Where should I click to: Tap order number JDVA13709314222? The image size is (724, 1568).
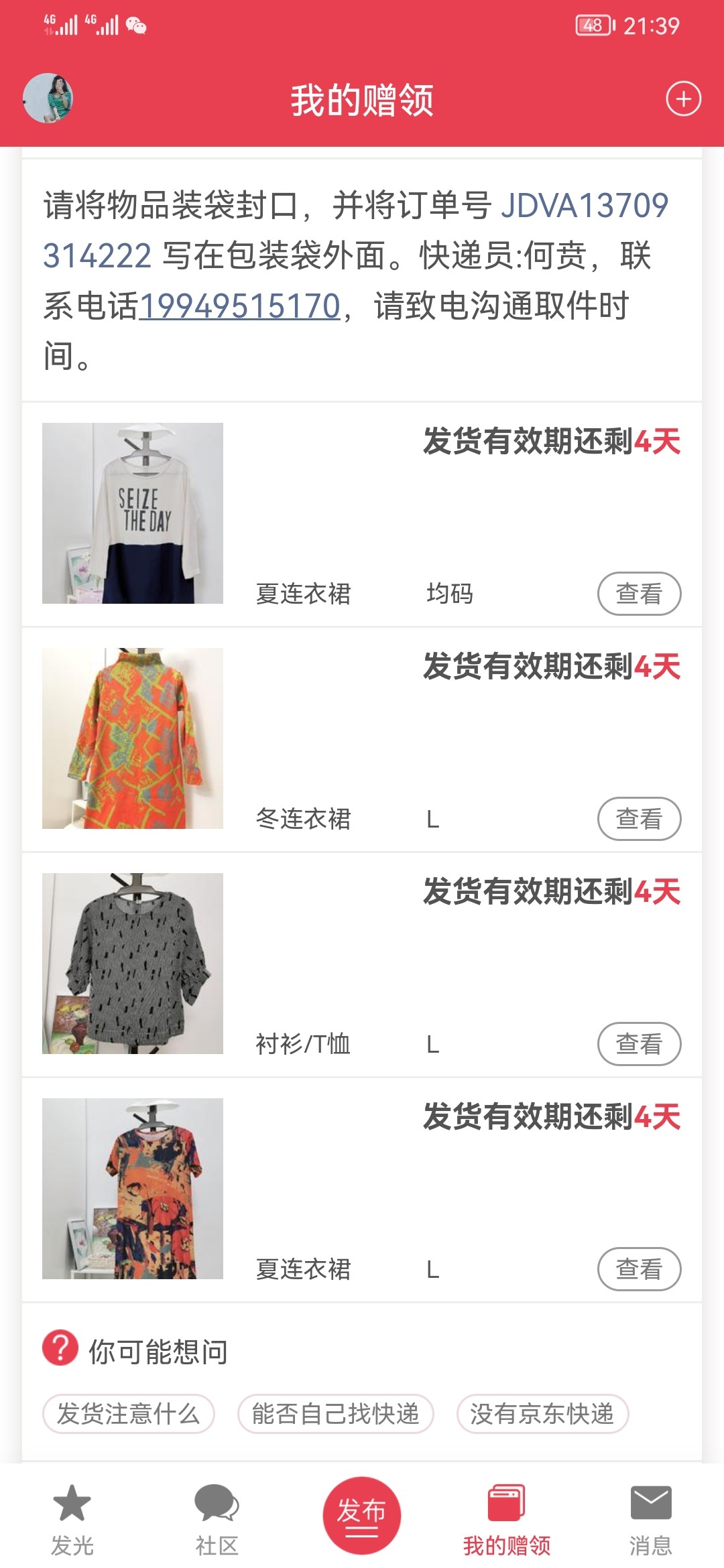click(x=583, y=206)
